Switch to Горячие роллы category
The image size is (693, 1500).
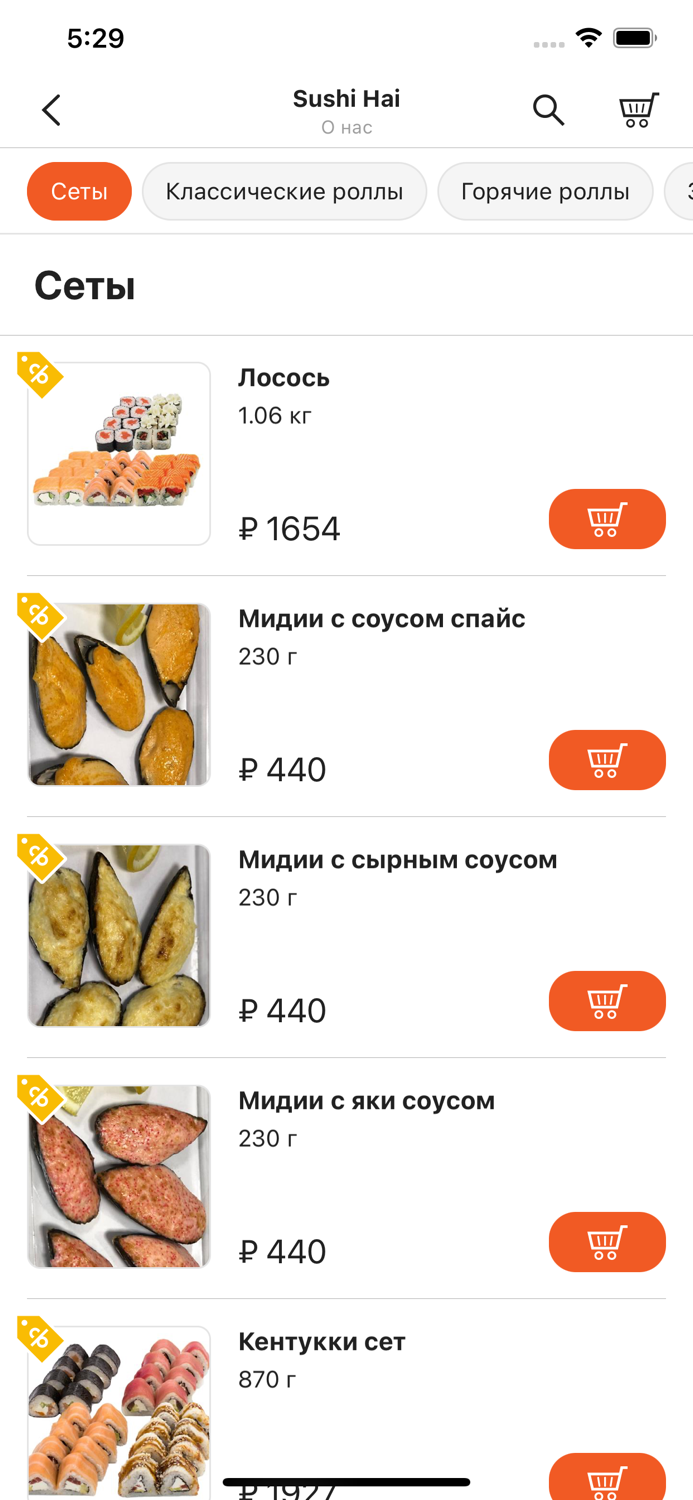click(545, 191)
